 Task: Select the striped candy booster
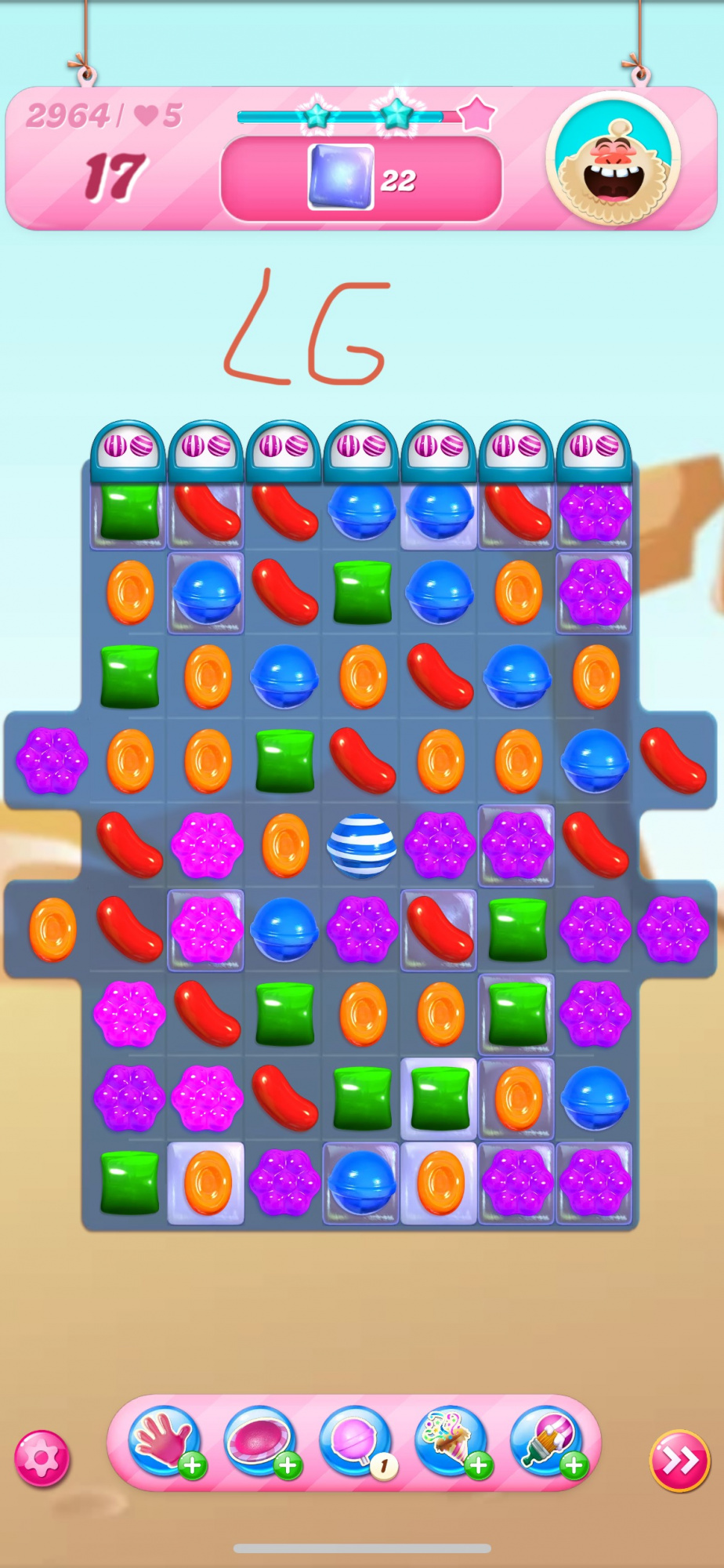point(260,1442)
